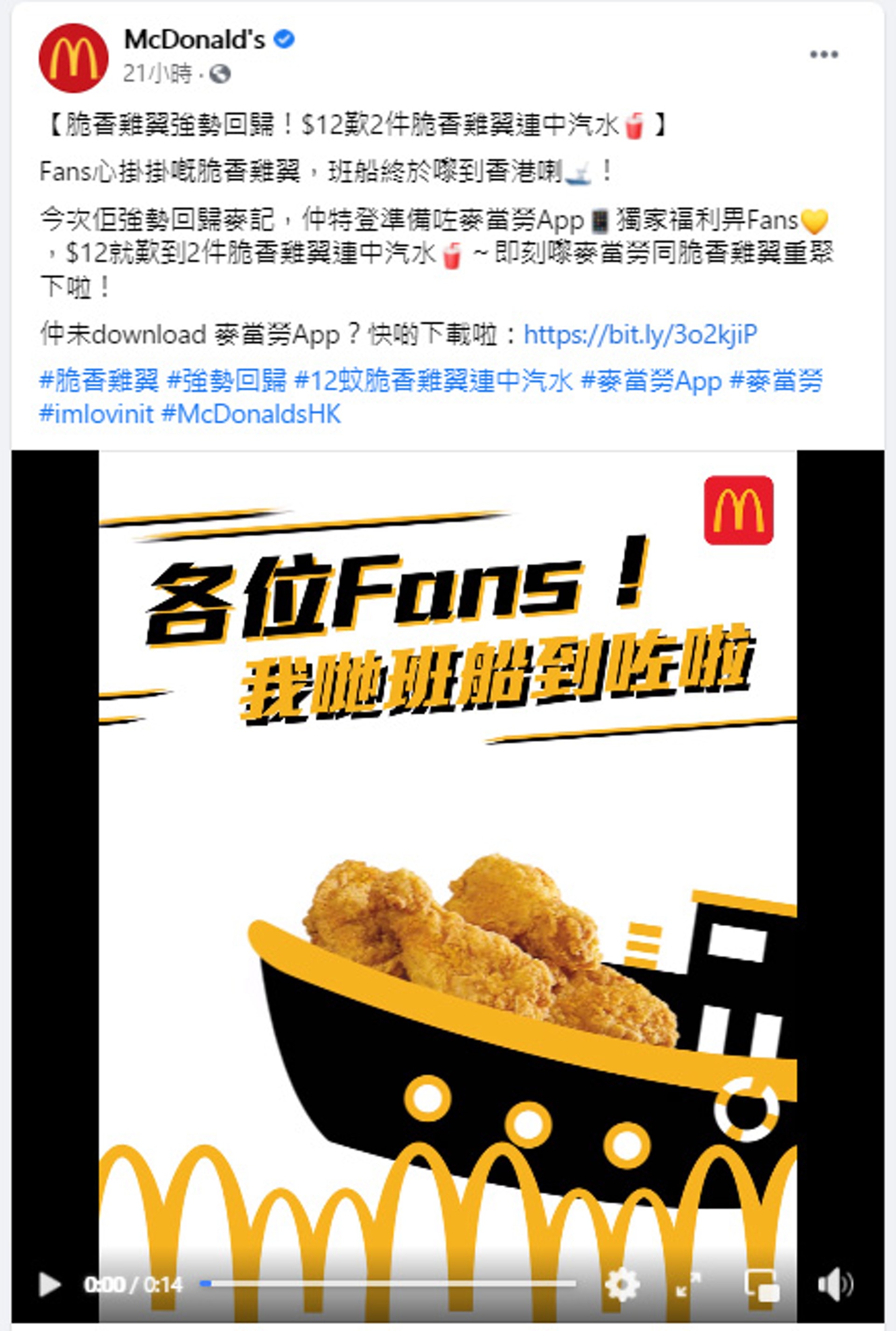Open the #脆香雞翼 hashtag
896x1331 pixels.
[x=99, y=380]
